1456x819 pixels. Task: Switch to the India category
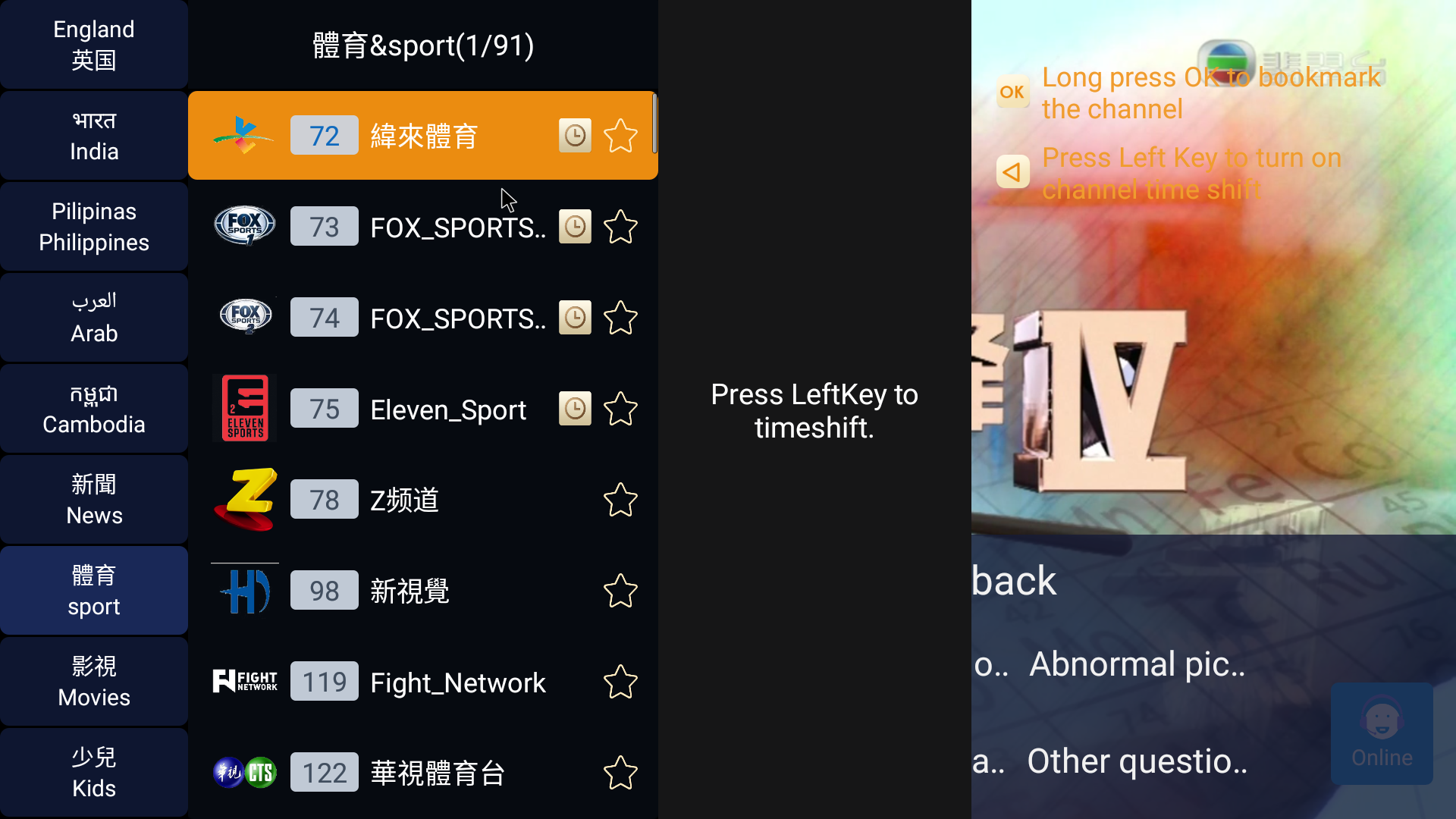pyautogui.click(x=94, y=136)
